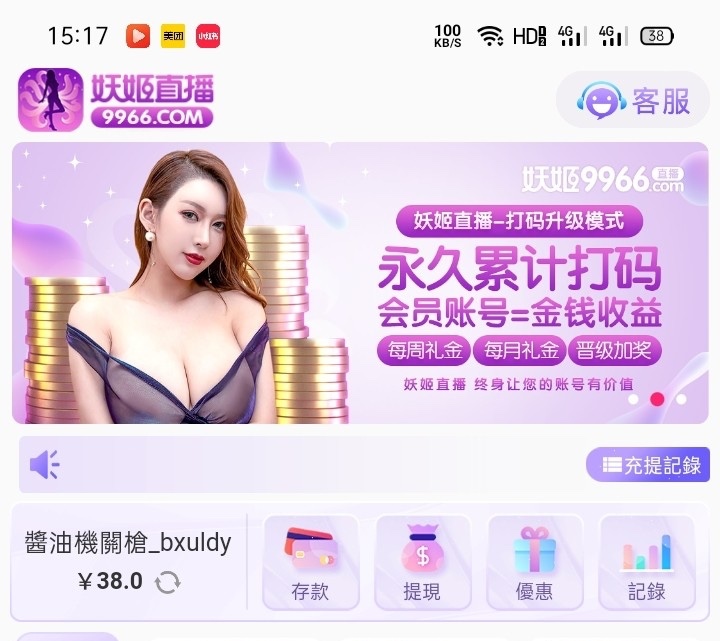Tap the speaker announcement bar

click(x=300, y=465)
